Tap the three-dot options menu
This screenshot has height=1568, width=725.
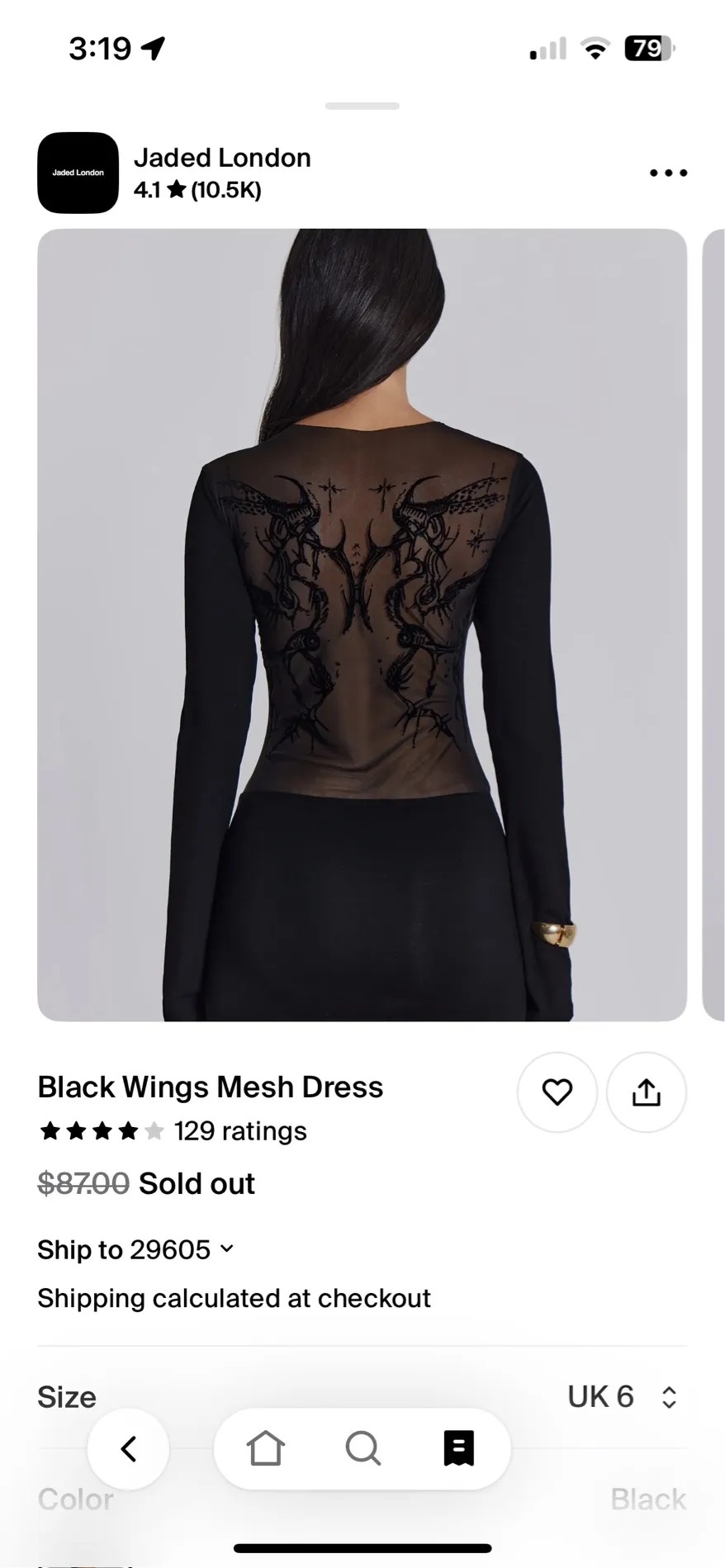(667, 173)
